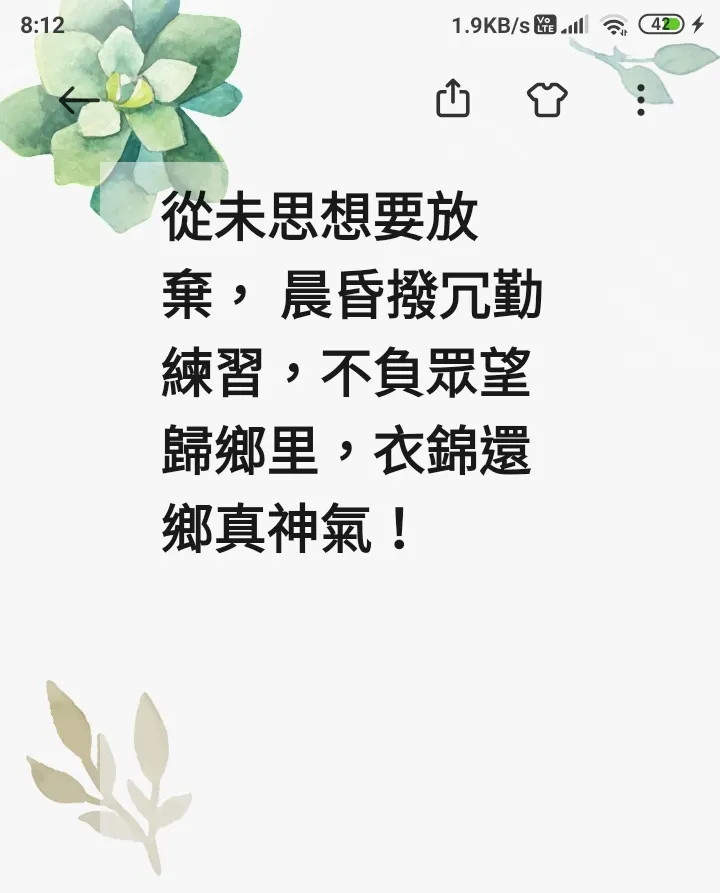Tap the note text to edit

tap(350, 375)
